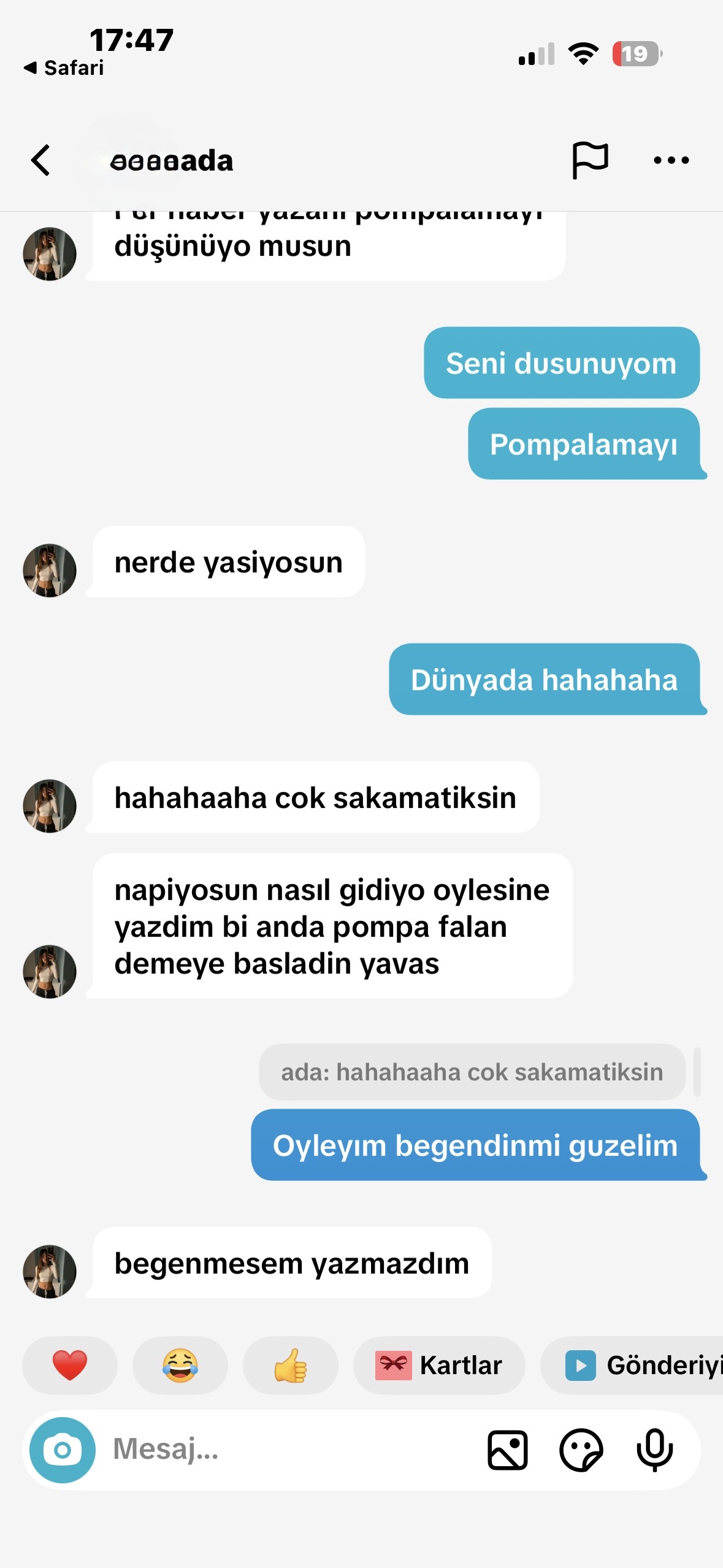Open the camera button in message bar
723x1568 pixels.
63,1450
